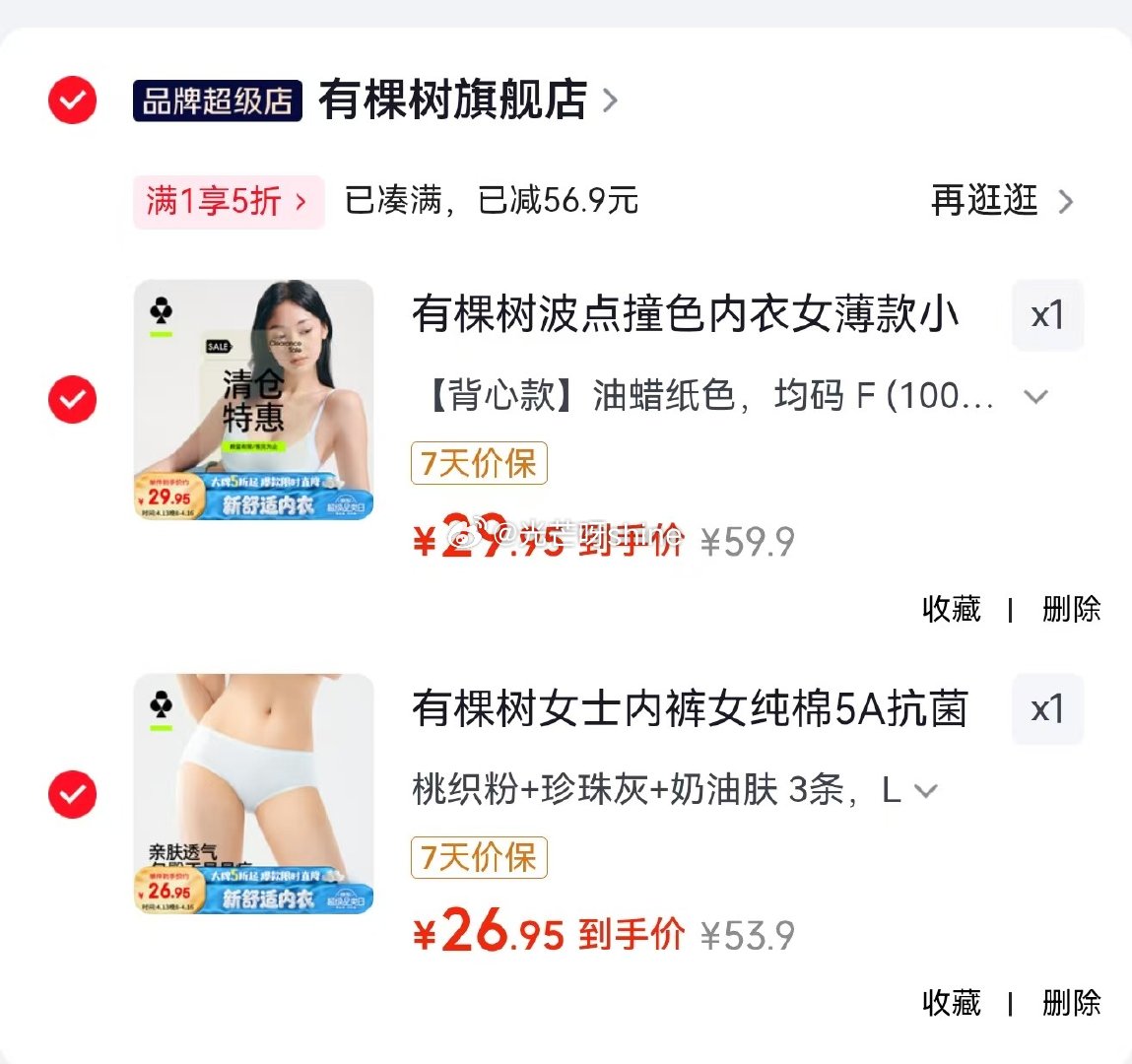Expand the 桃织粉+珍珠灰+奶油肤 3条 L selector
The width and height of the screenshot is (1132, 1064).
pyautogui.click(x=675, y=790)
